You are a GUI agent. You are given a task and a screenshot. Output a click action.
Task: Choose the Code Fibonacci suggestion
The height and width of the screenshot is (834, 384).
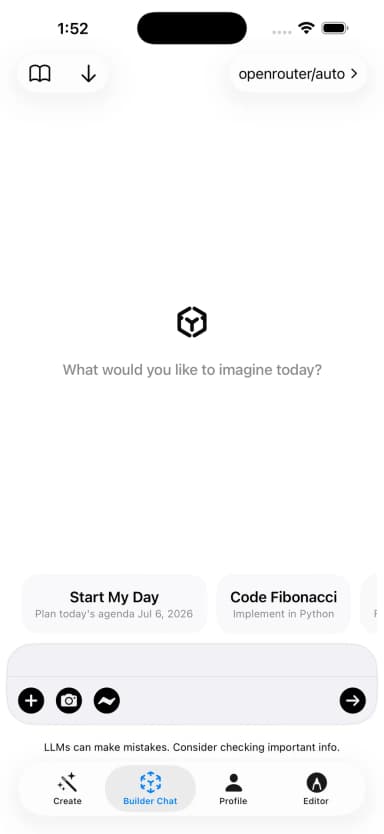283,604
